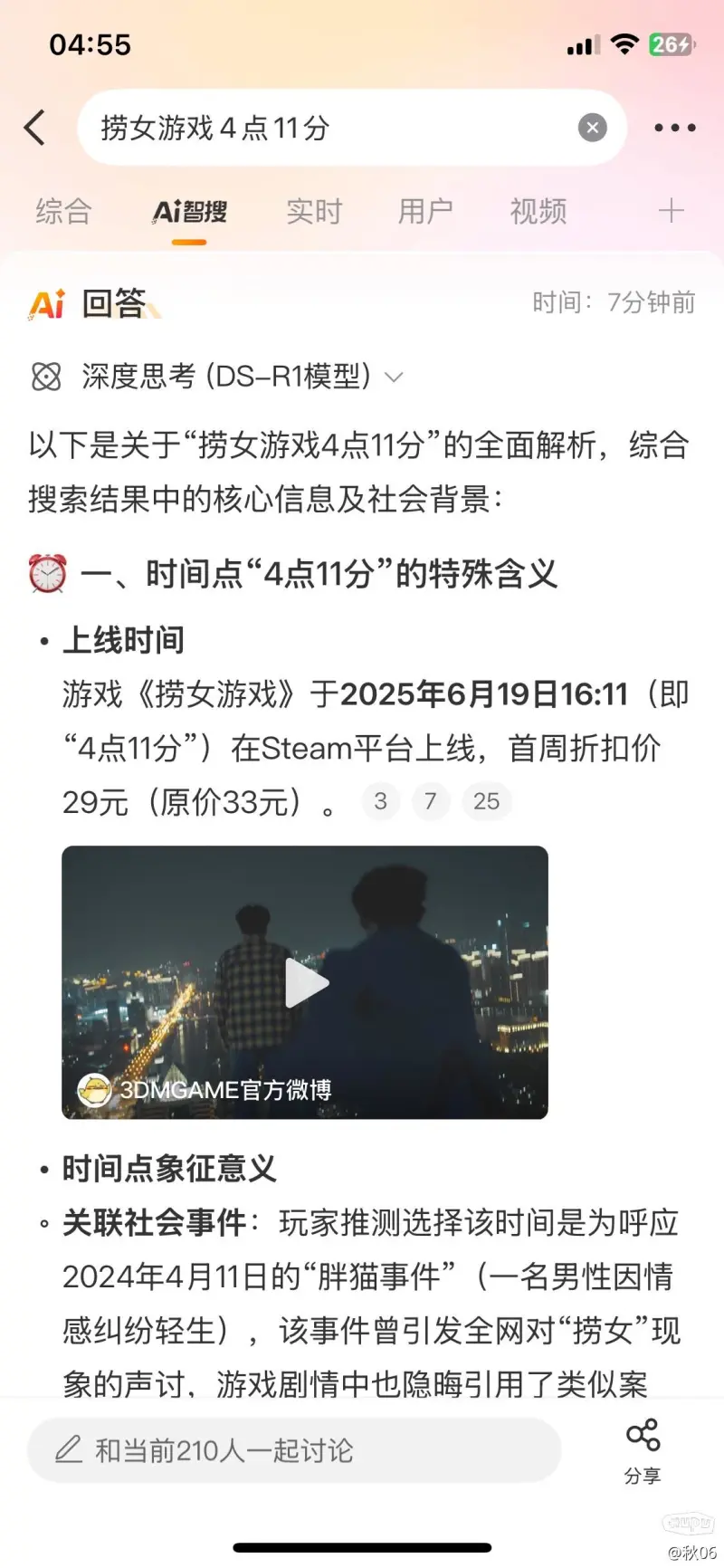Open citation reference 25

(x=486, y=801)
